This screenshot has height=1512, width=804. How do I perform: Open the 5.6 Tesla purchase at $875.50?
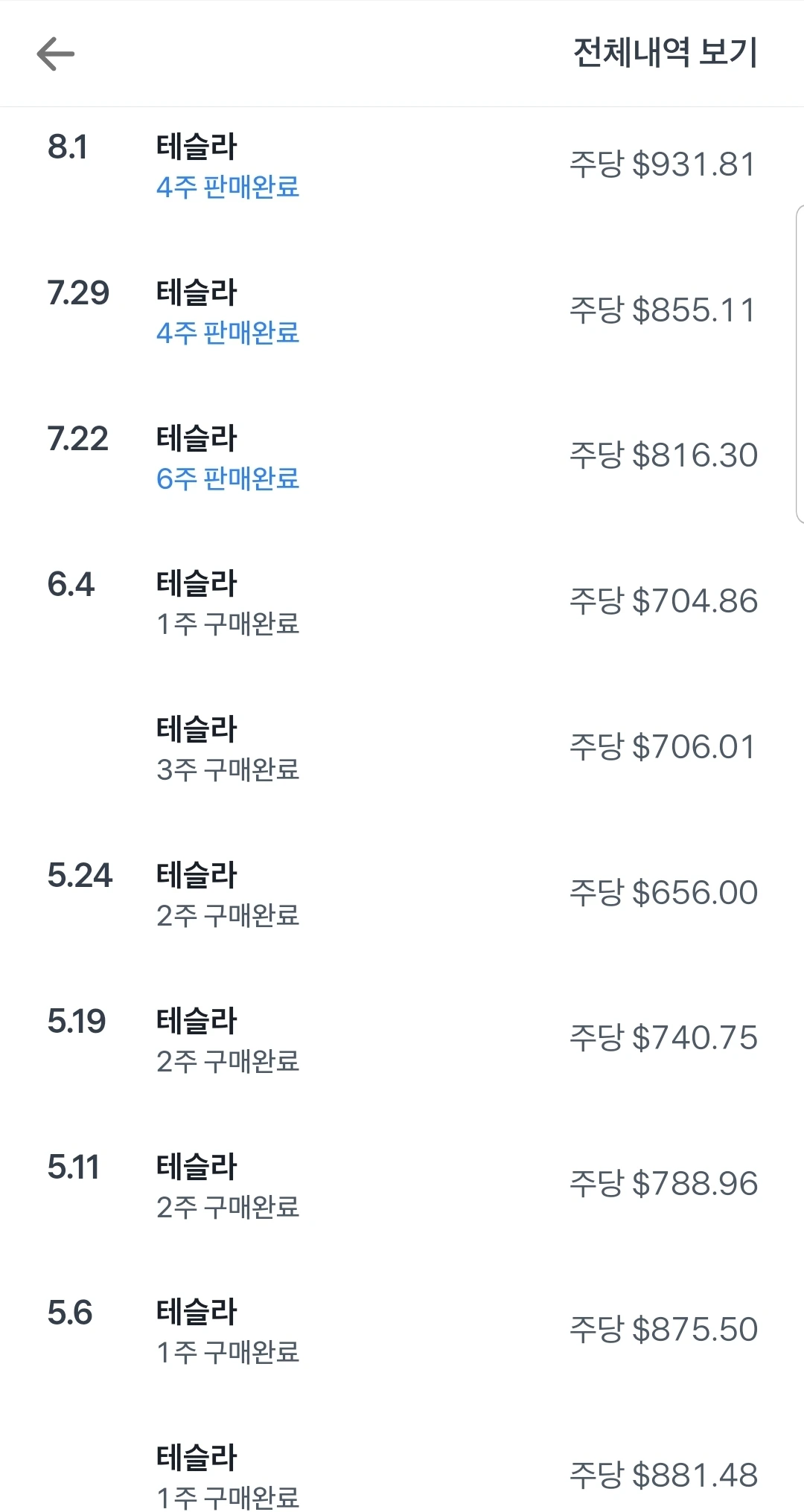[x=402, y=1330]
